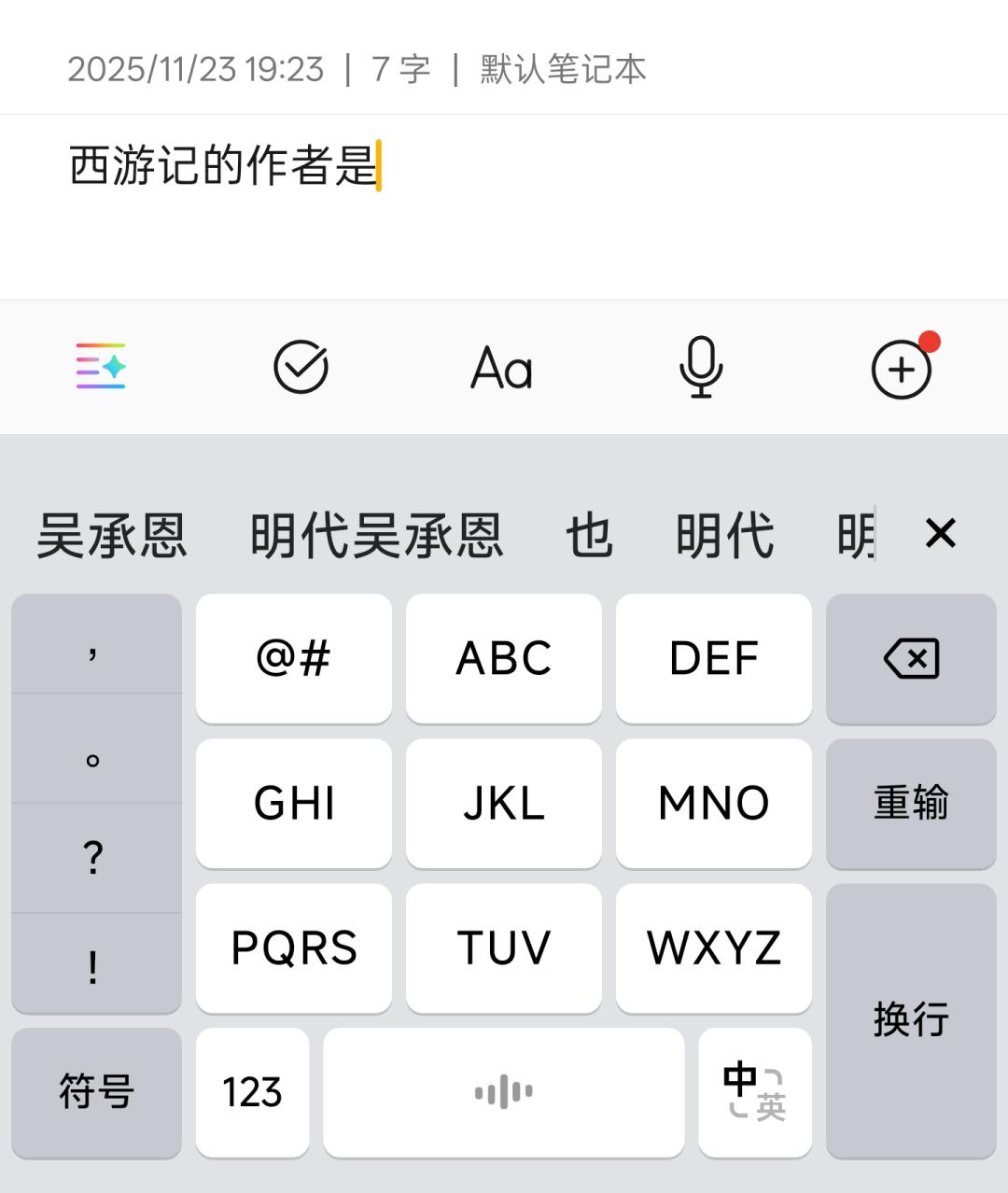Tap the question mark punctuation key
The height and width of the screenshot is (1193, 1008).
[93, 858]
